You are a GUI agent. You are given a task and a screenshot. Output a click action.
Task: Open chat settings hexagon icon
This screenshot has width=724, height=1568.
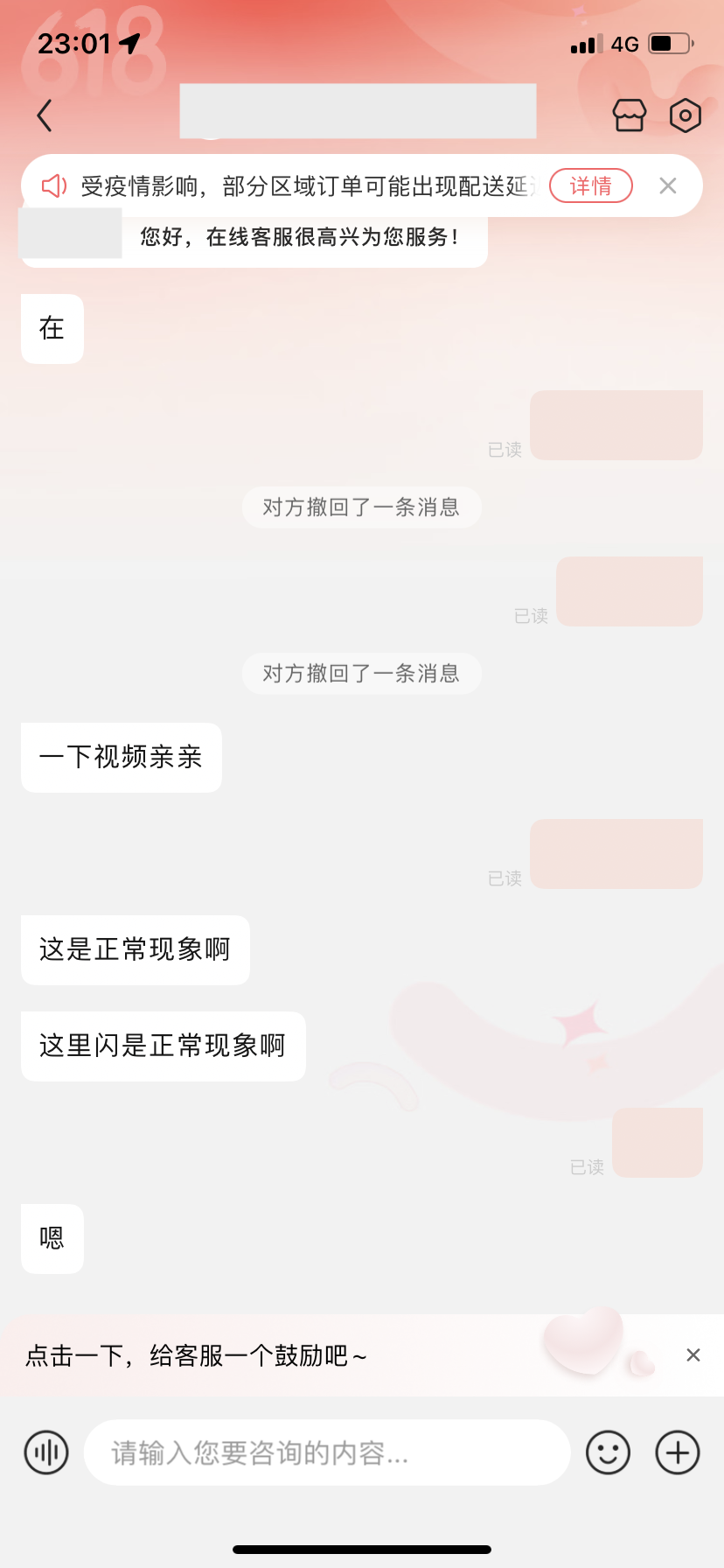tap(686, 115)
